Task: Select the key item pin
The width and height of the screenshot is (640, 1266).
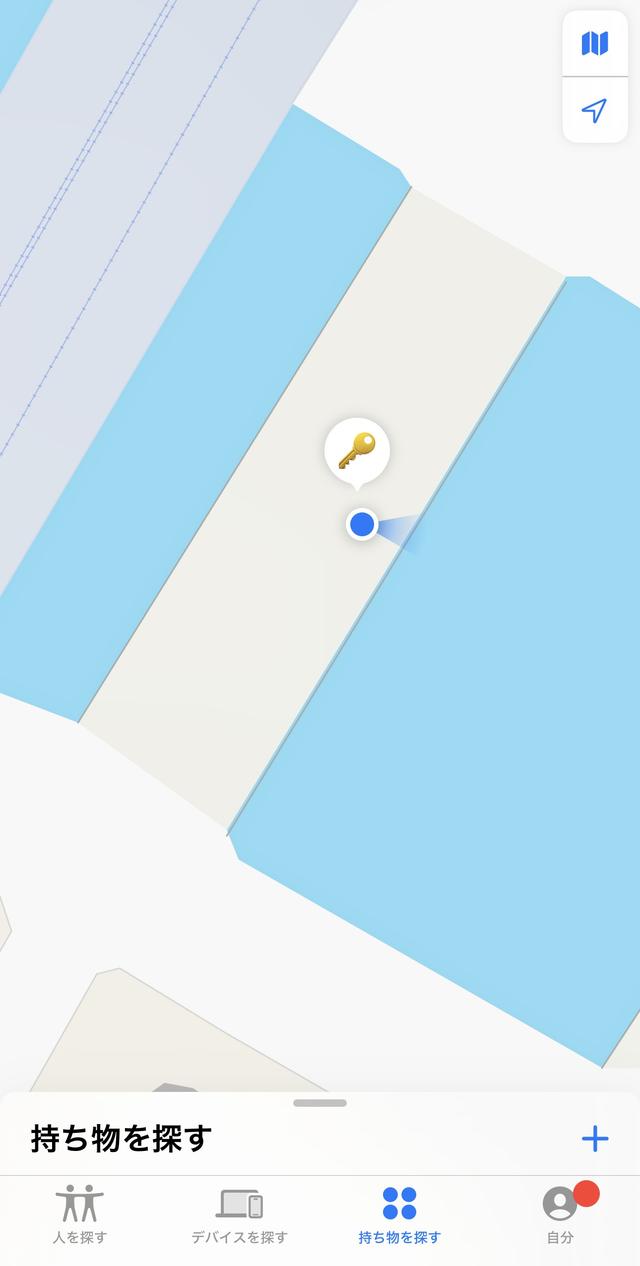Action: (x=357, y=451)
